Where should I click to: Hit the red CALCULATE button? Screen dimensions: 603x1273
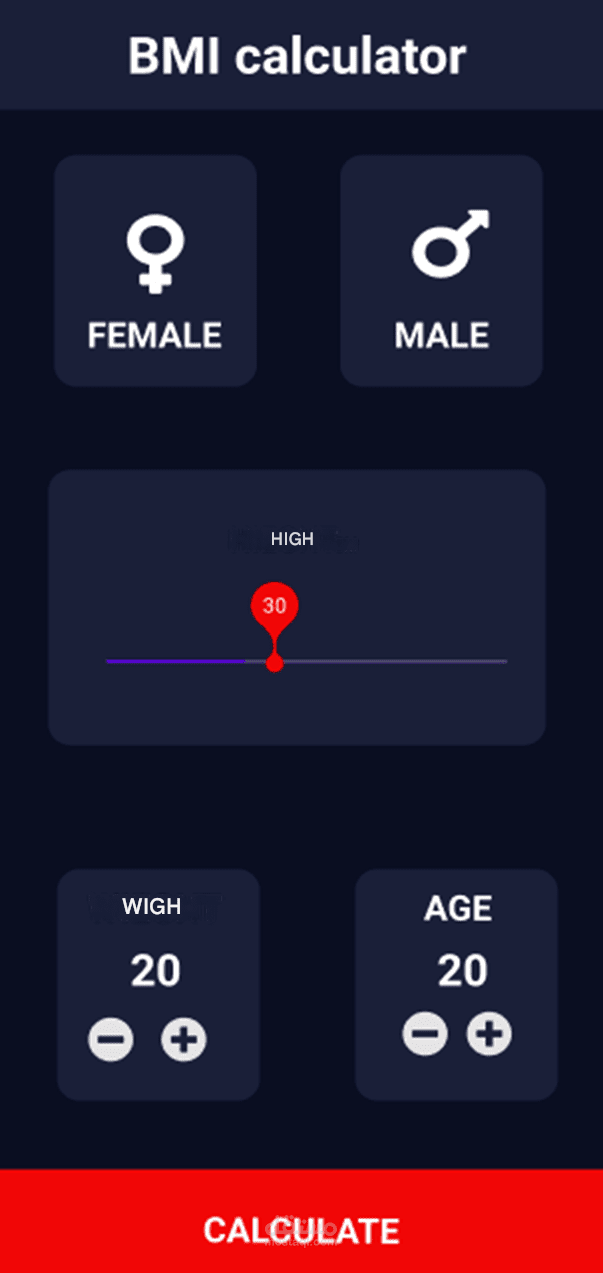(301, 1221)
